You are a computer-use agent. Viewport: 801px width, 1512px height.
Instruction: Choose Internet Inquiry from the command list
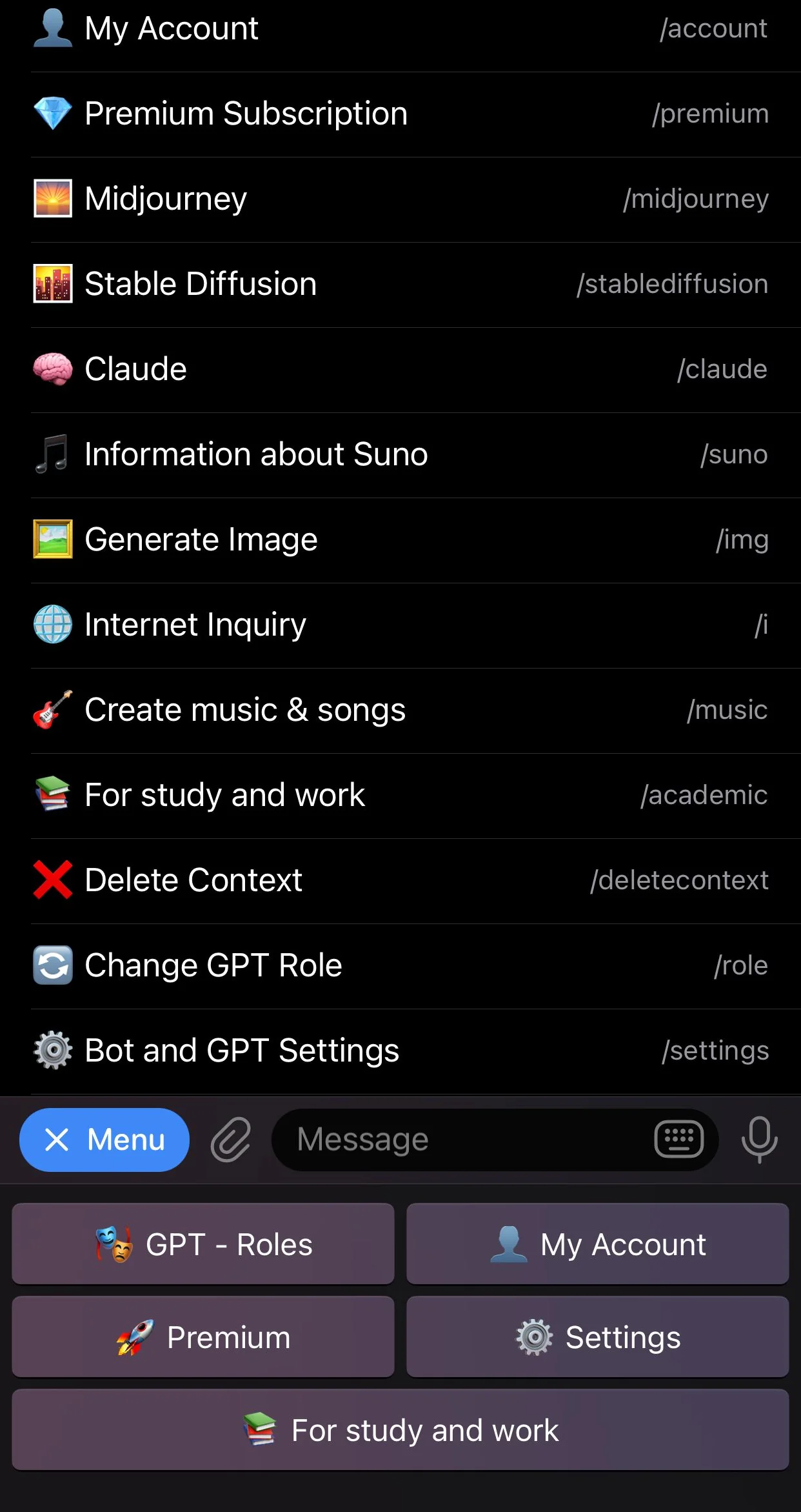(x=400, y=625)
